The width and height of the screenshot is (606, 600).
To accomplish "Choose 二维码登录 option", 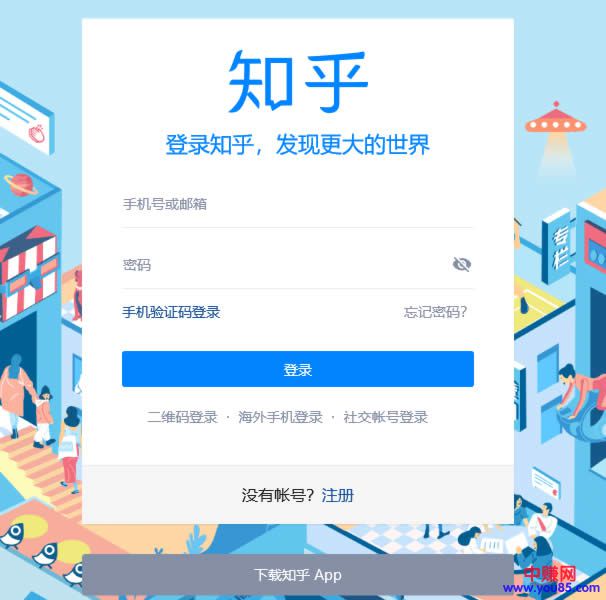I will point(182,417).
